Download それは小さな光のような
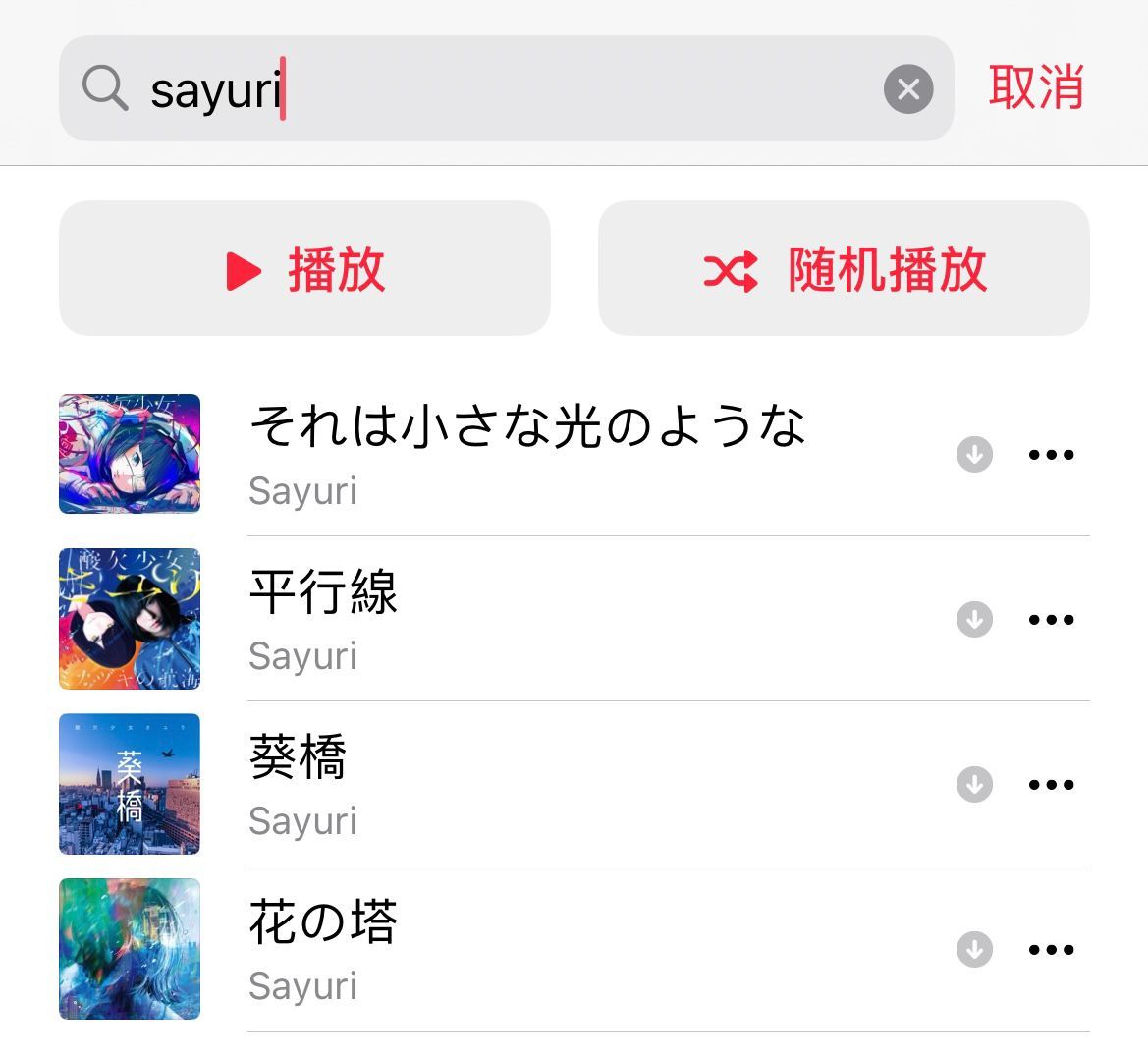The width and height of the screenshot is (1148, 1061). (x=974, y=455)
